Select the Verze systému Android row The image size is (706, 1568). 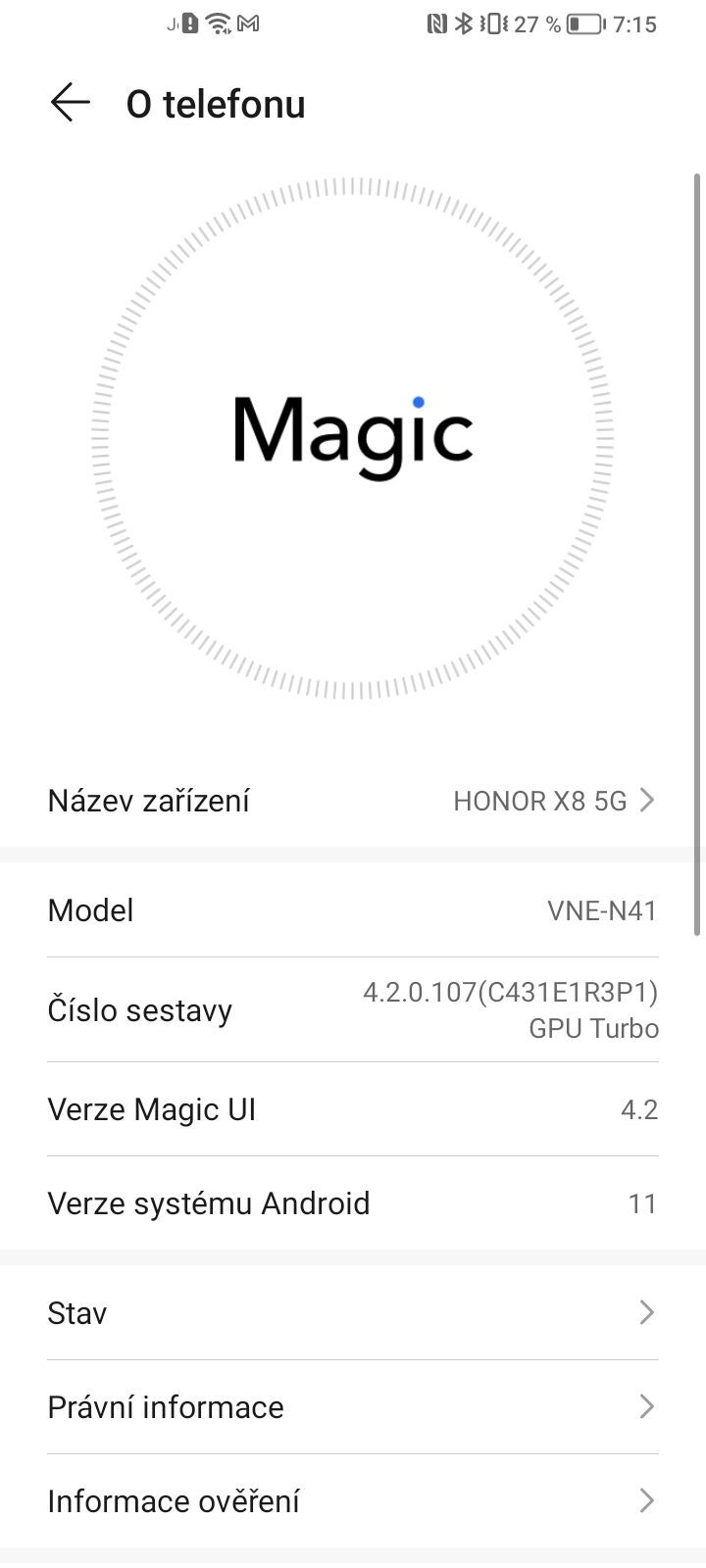pyautogui.click(x=353, y=1202)
